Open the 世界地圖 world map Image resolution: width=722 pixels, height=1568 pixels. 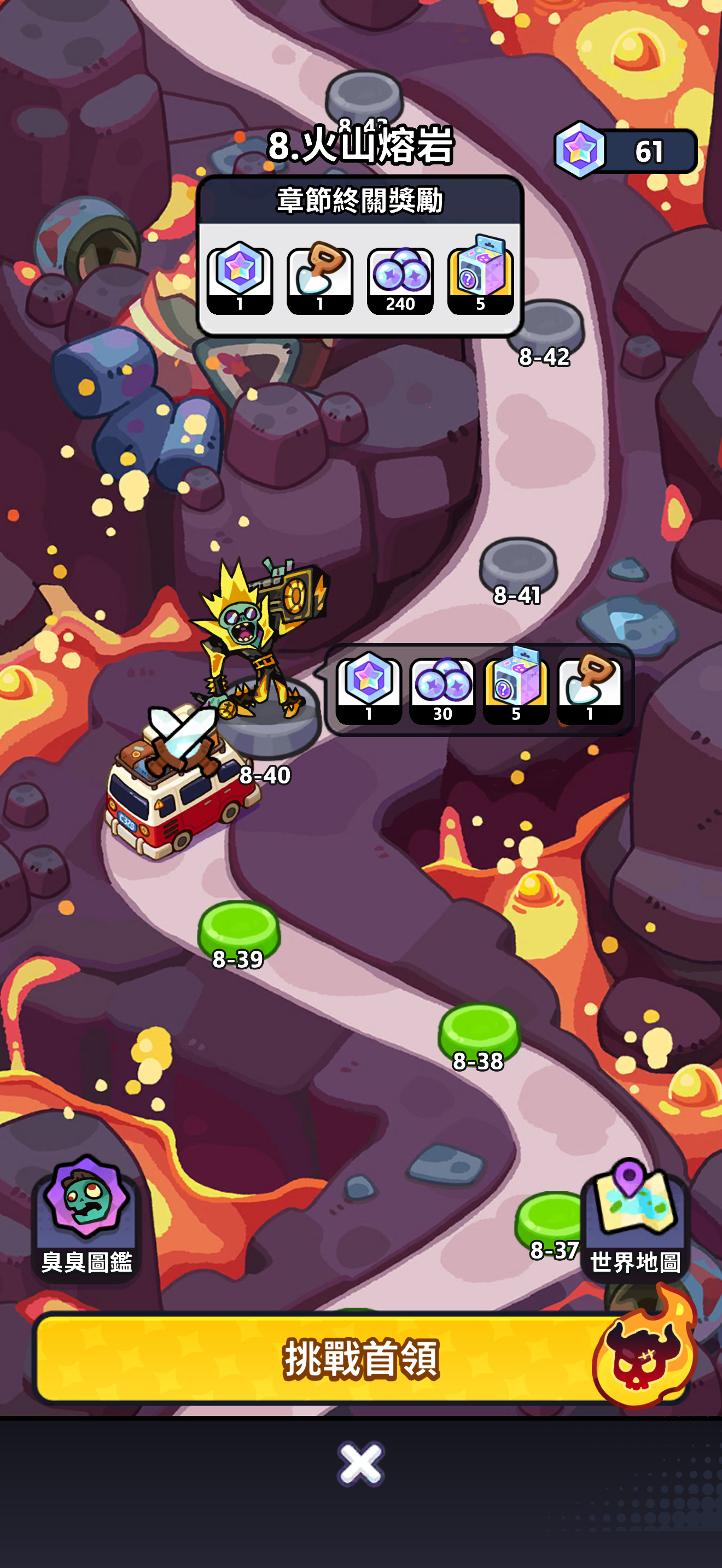coord(635,1218)
